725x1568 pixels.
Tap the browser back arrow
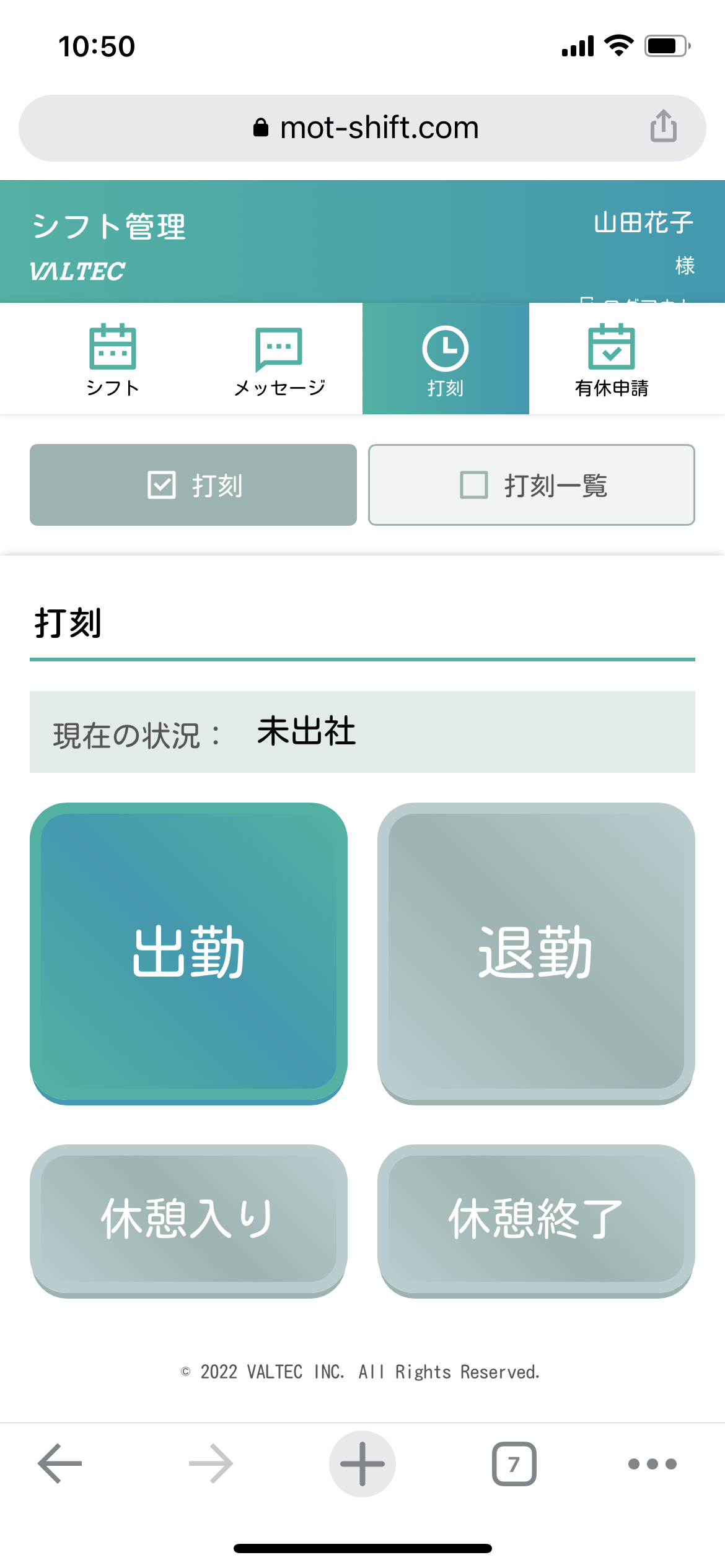[x=58, y=1464]
